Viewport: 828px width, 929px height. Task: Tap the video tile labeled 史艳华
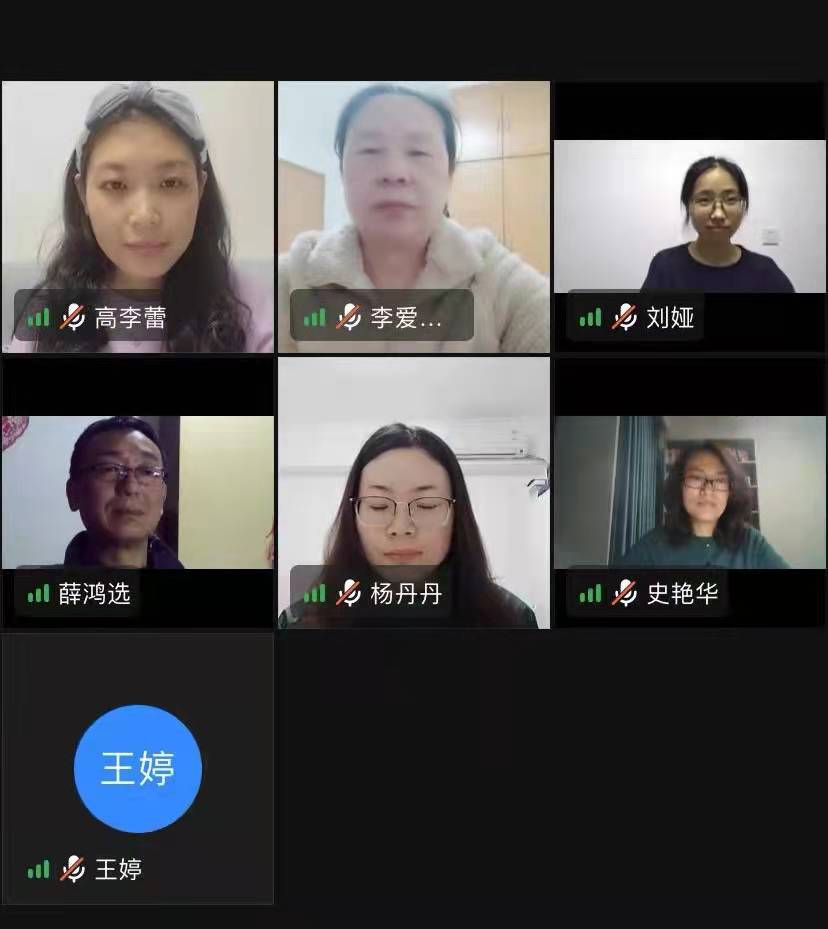(x=690, y=492)
